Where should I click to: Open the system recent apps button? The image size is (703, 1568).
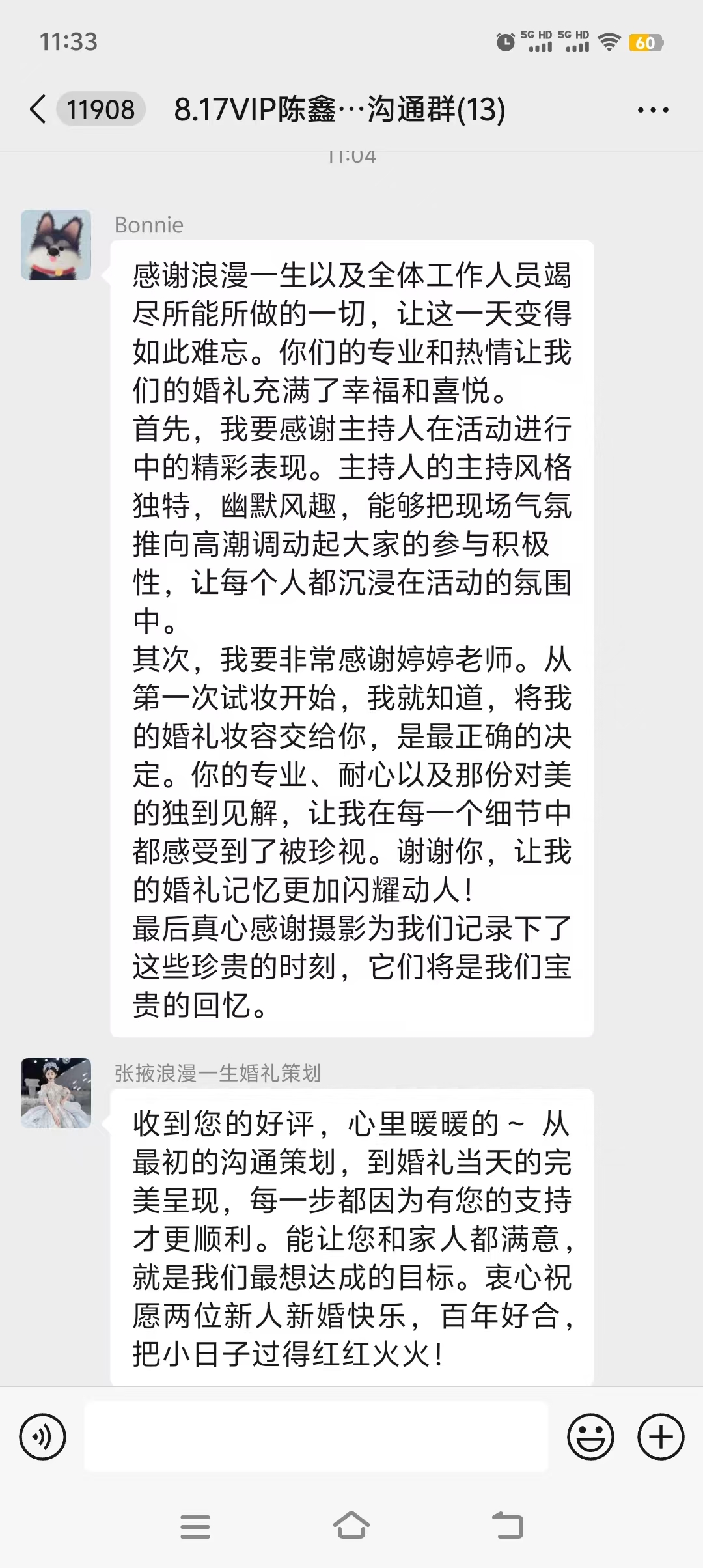[195, 1526]
